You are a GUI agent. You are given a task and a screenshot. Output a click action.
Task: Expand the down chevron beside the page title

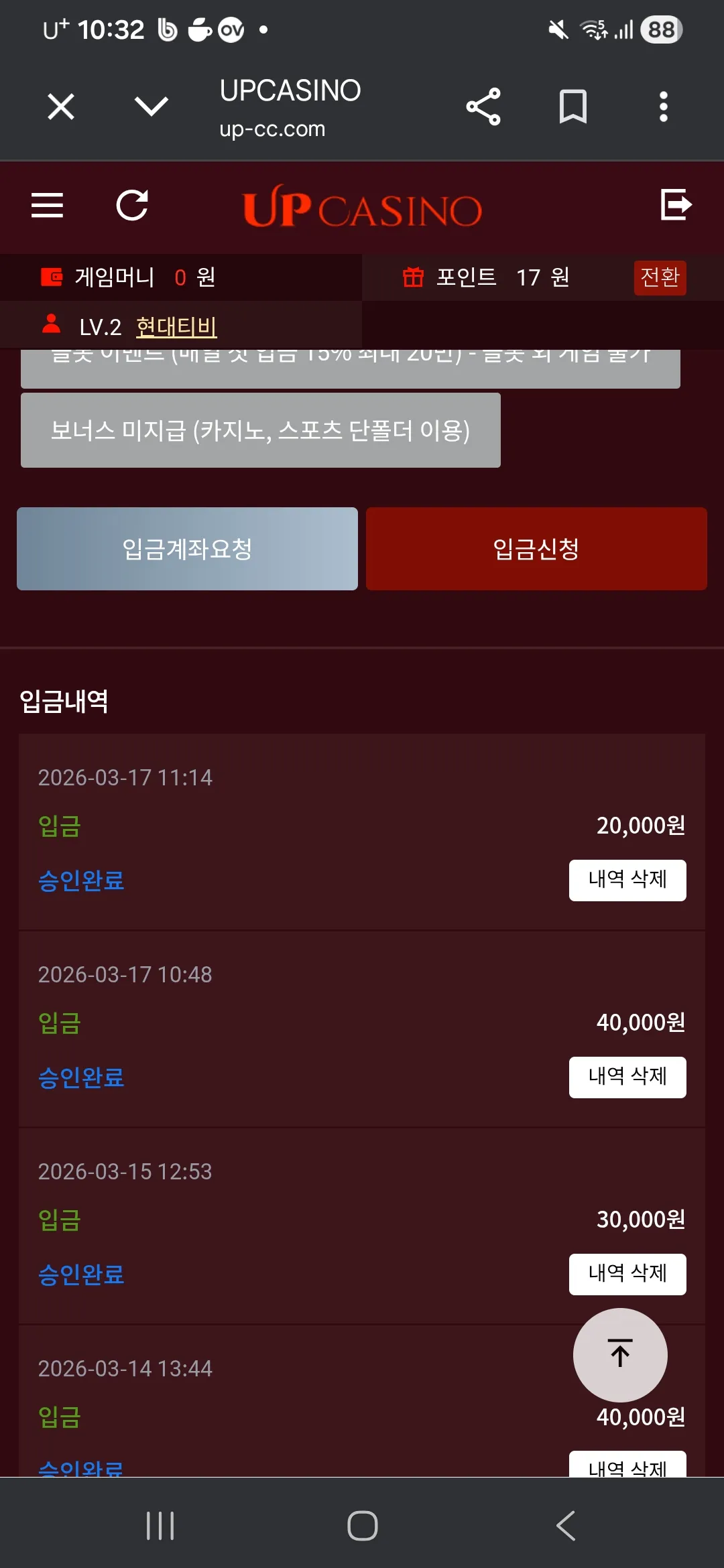(152, 107)
